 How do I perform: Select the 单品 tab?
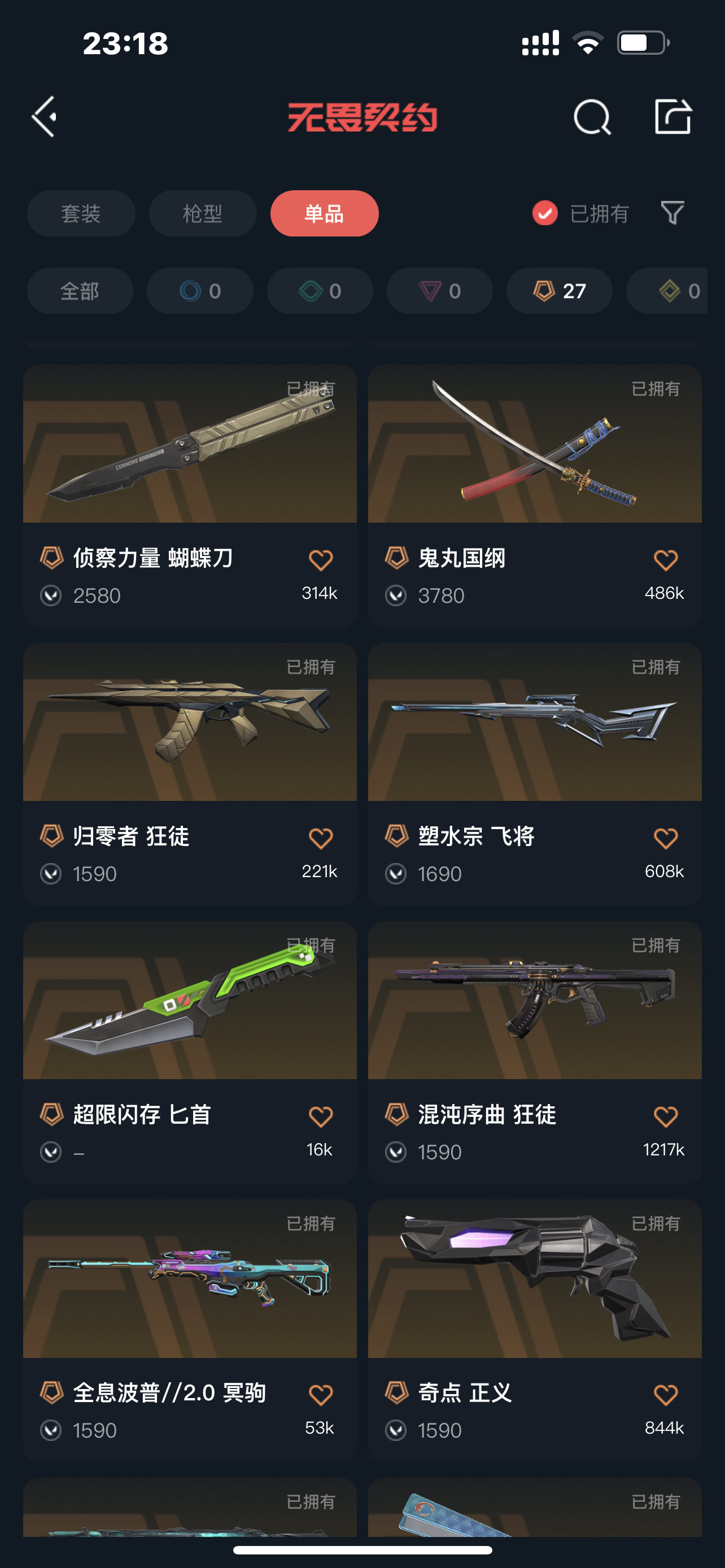pyautogui.click(x=325, y=214)
